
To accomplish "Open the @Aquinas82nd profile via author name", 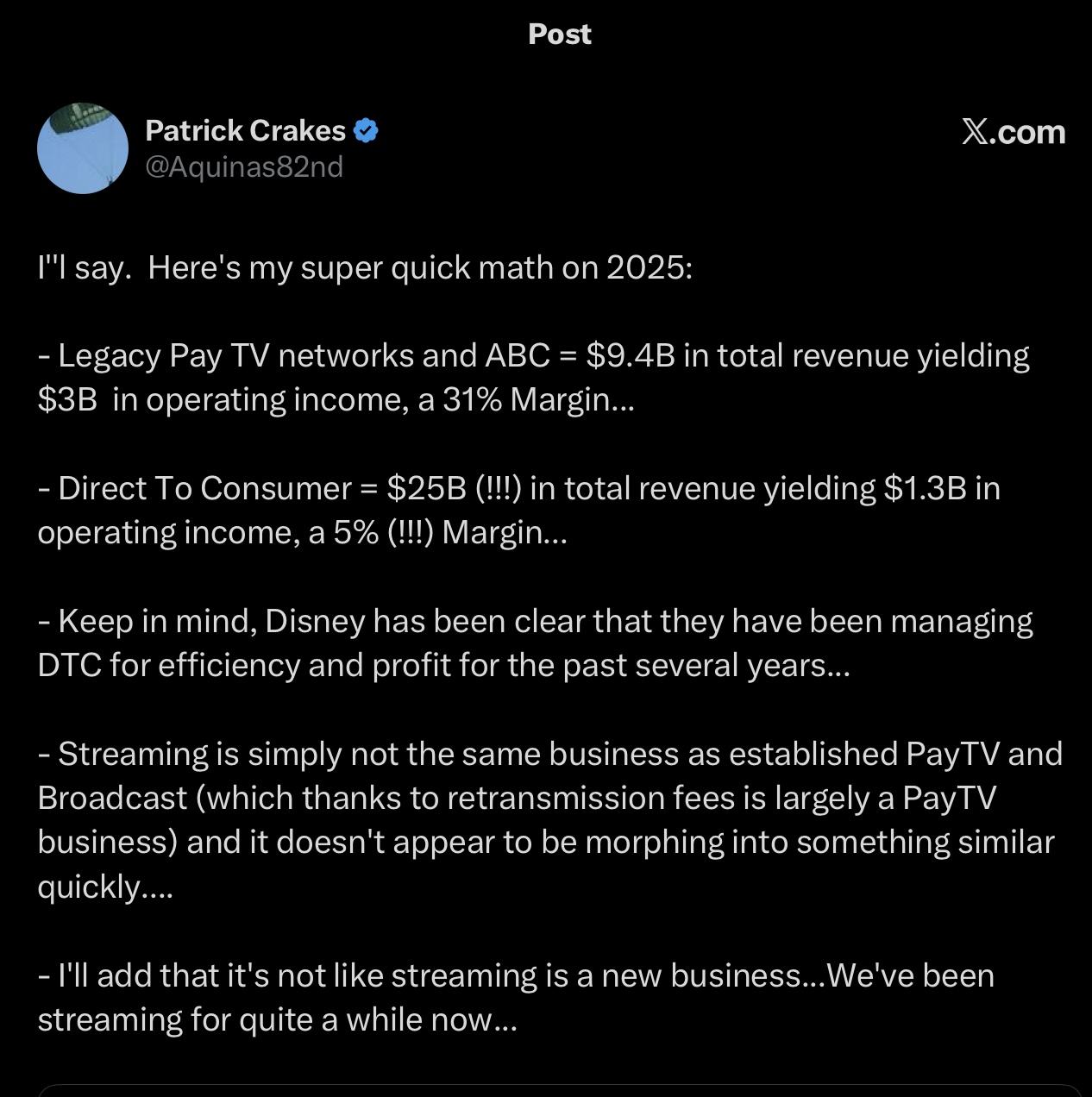I will click(245, 131).
